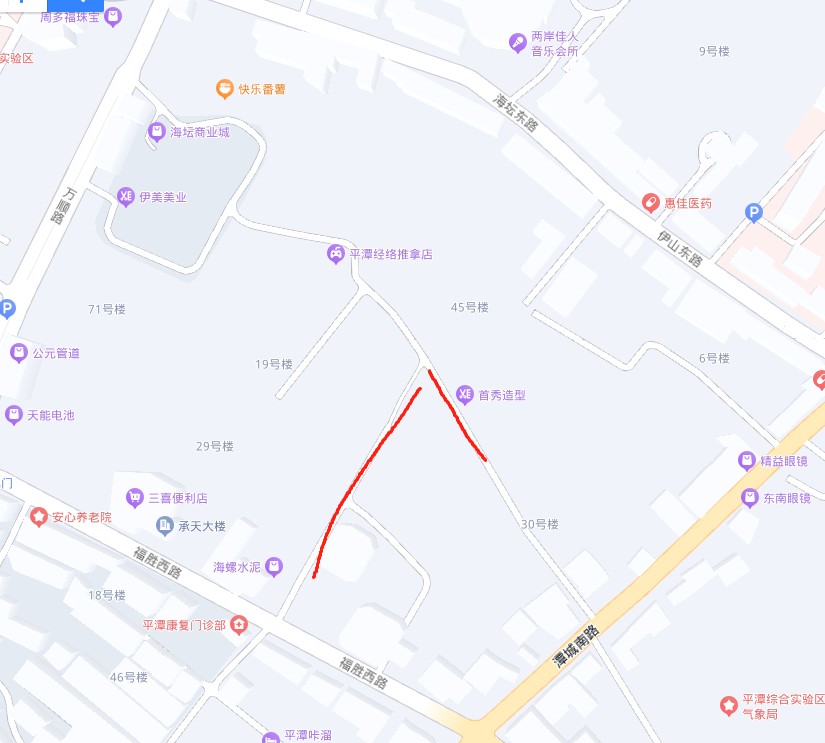
Task: Select the 天能电池 shop marker
Action: coord(13,415)
